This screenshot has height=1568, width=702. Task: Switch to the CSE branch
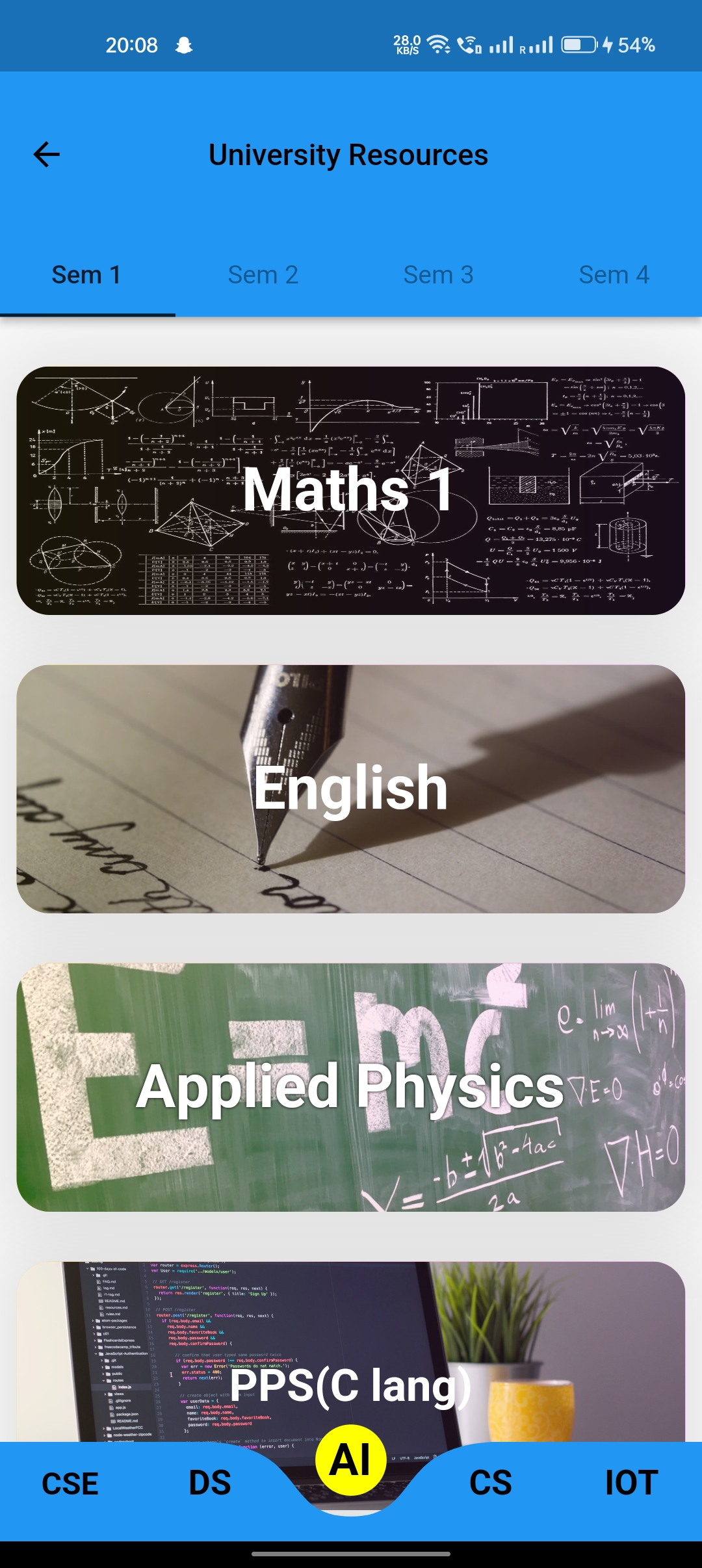(x=70, y=1483)
